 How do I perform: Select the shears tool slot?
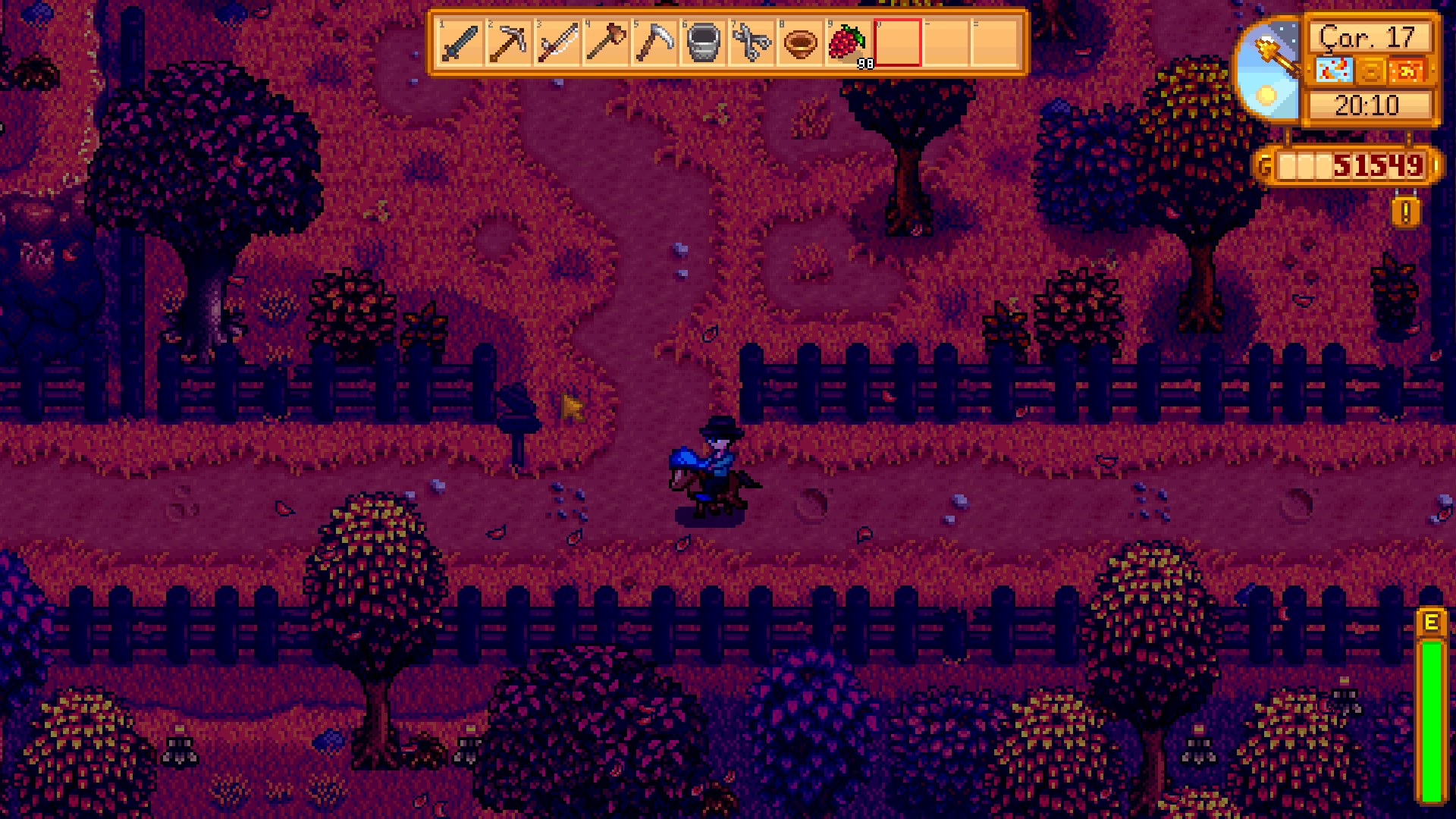[x=752, y=42]
